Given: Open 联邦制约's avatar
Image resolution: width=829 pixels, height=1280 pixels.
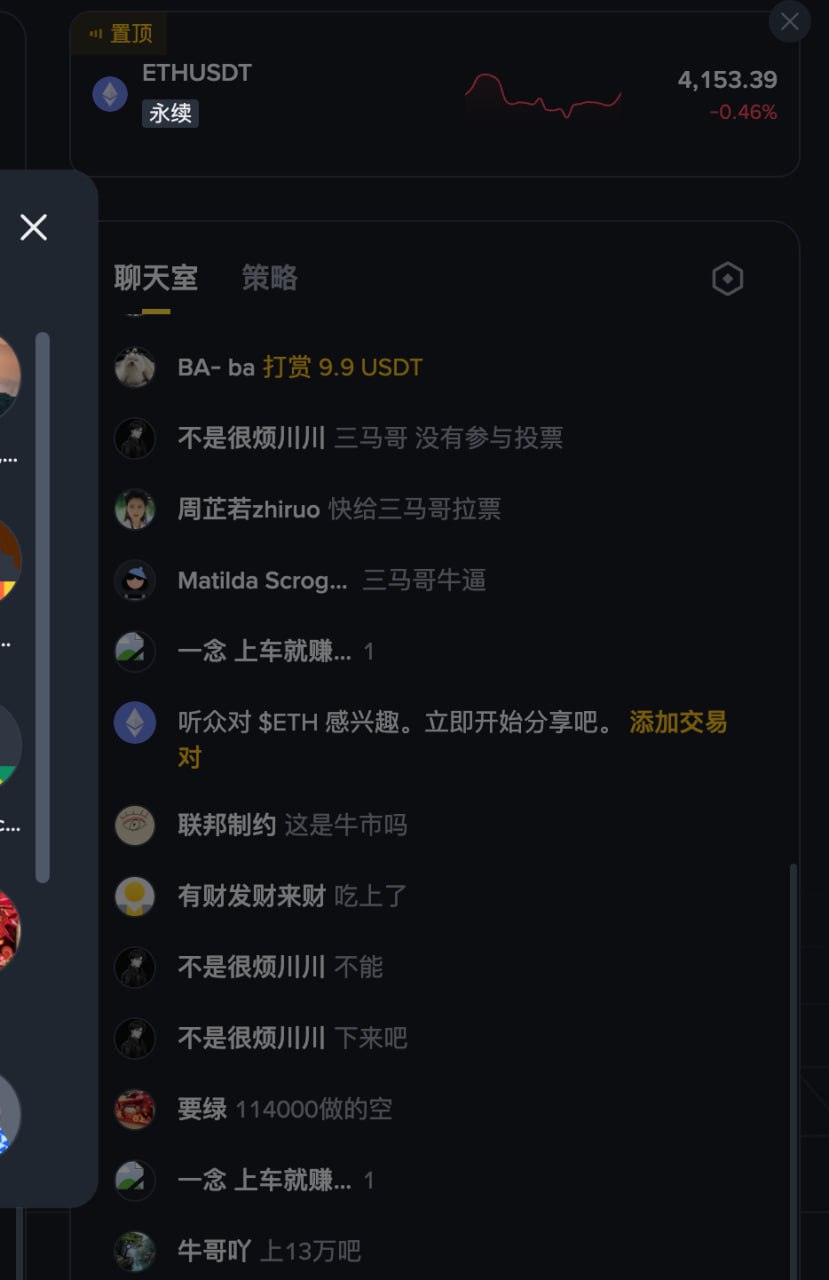Looking at the screenshot, I should coord(136,826).
